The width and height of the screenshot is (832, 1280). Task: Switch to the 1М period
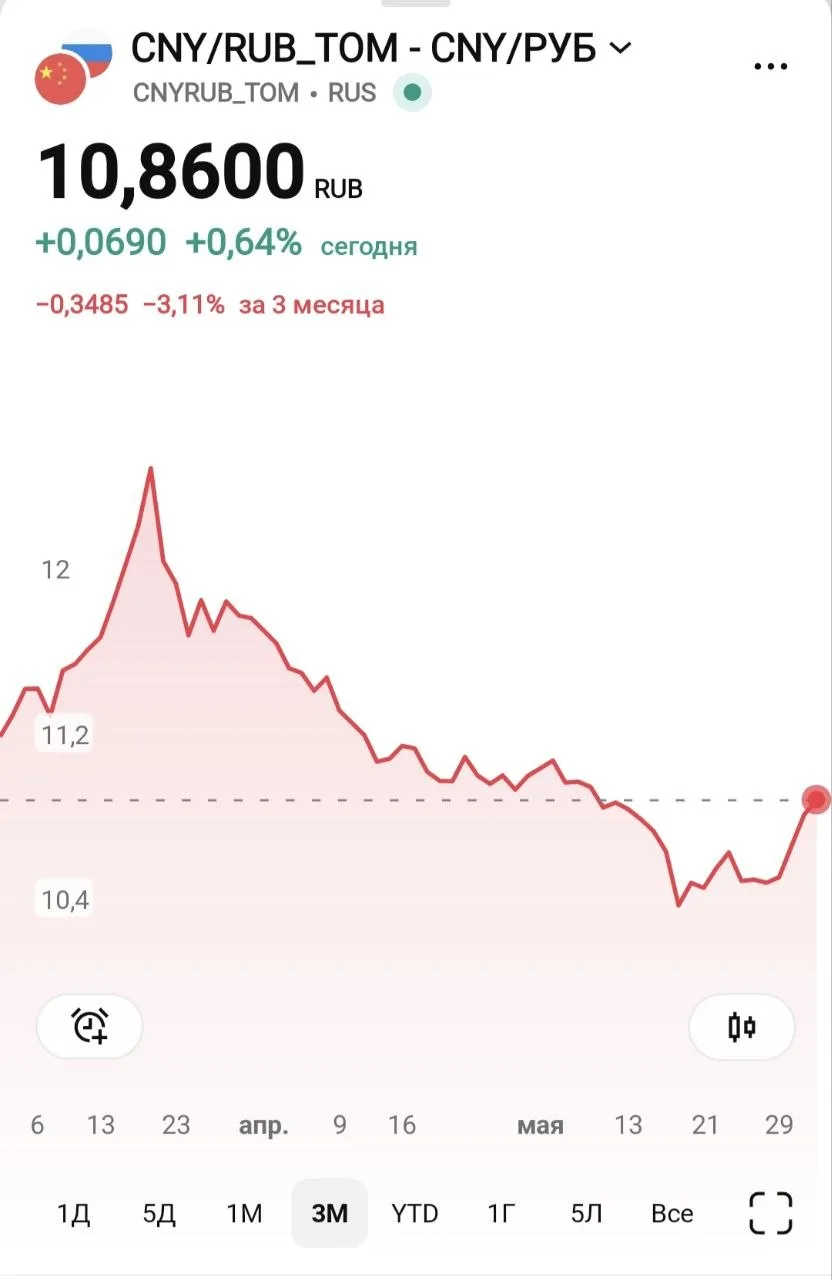click(x=244, y=1213)
